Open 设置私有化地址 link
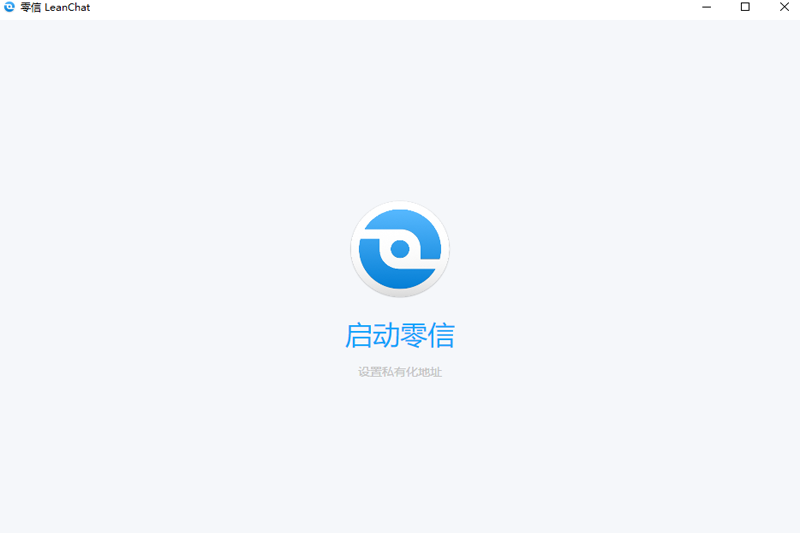The image size is (800, 533). (x=400, y=372)
